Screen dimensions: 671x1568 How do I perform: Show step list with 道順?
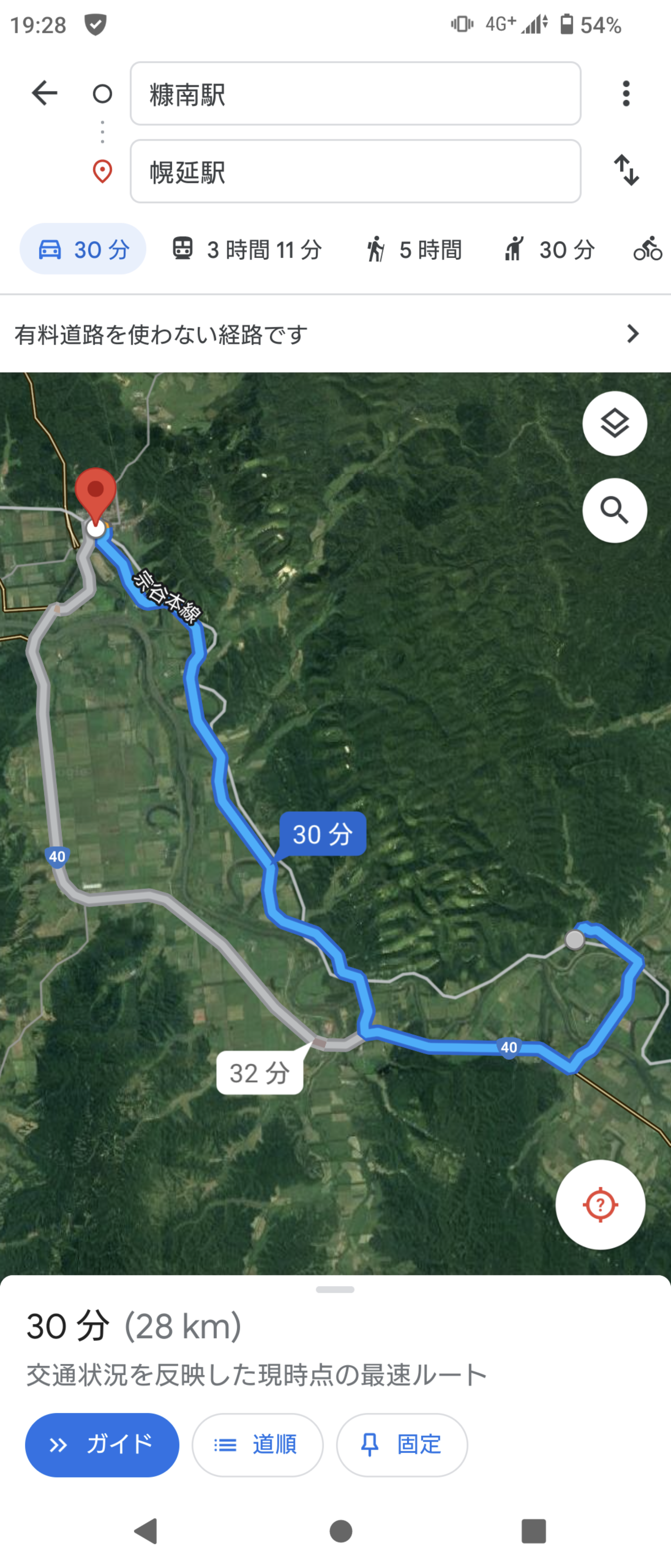tap(257, 1444)
